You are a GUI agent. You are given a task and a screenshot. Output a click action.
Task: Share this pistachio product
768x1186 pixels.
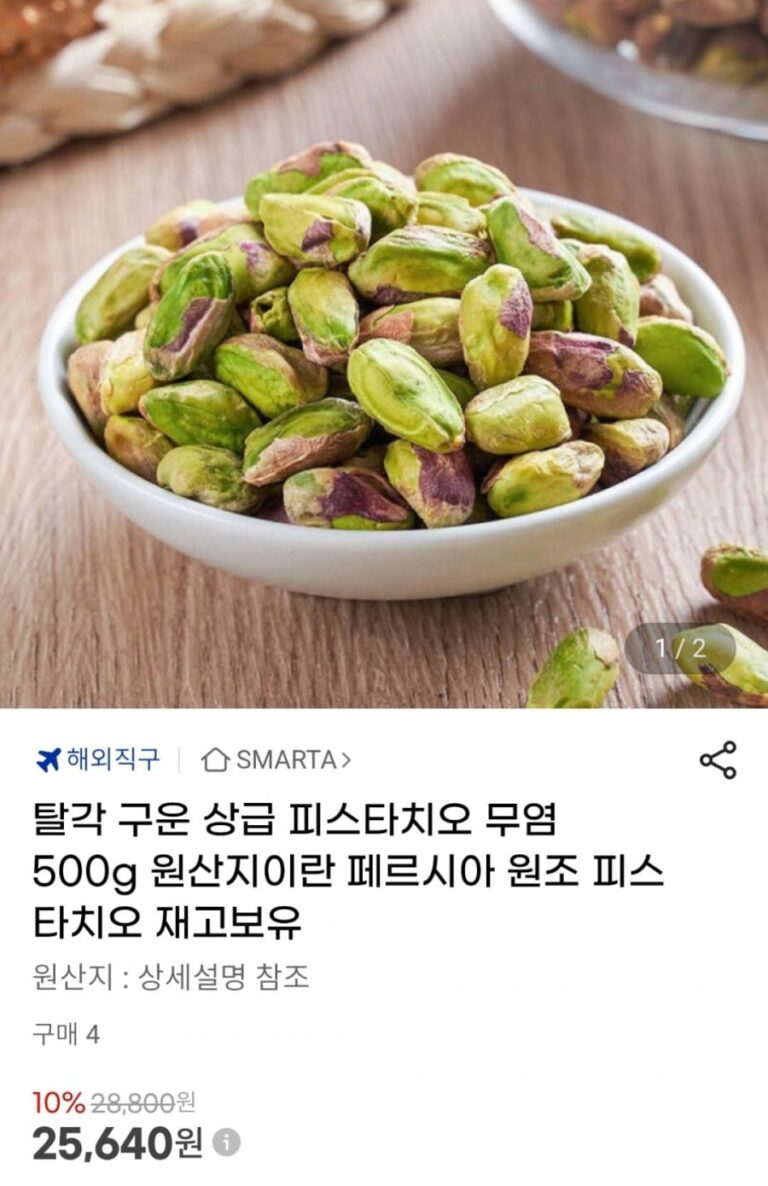click(x=717, y=760)
